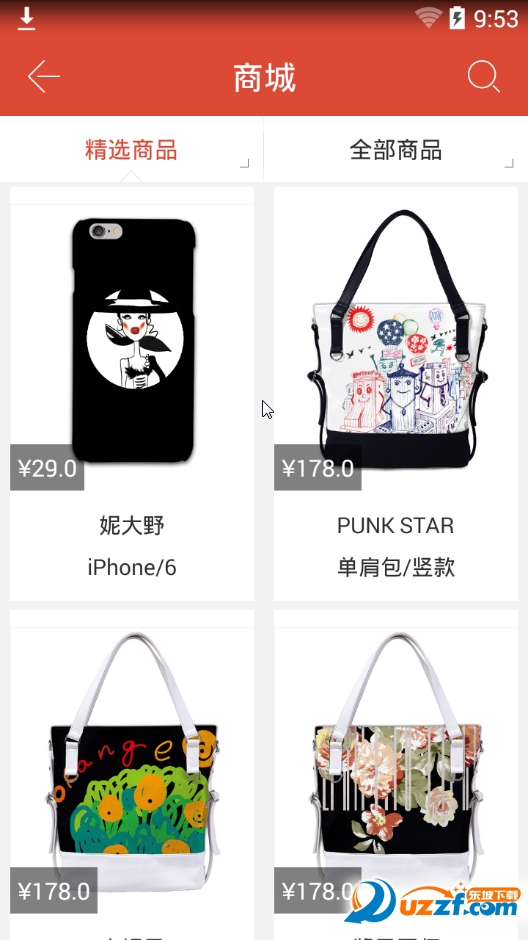This screenshot has width=528, height=940.
Task: Switch to the 精选商品 tab
Action: 131,150
